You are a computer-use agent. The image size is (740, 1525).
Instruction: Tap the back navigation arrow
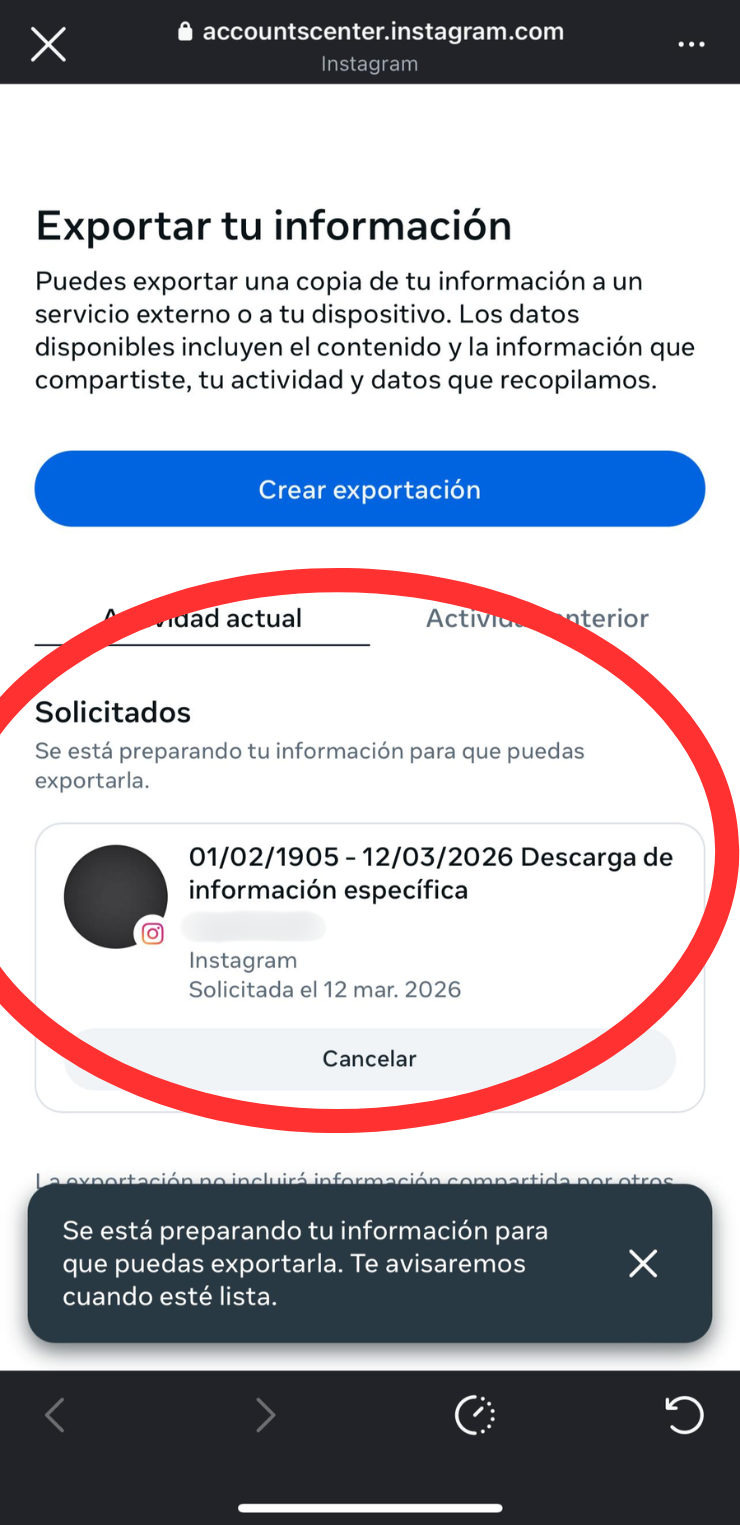55,1415
